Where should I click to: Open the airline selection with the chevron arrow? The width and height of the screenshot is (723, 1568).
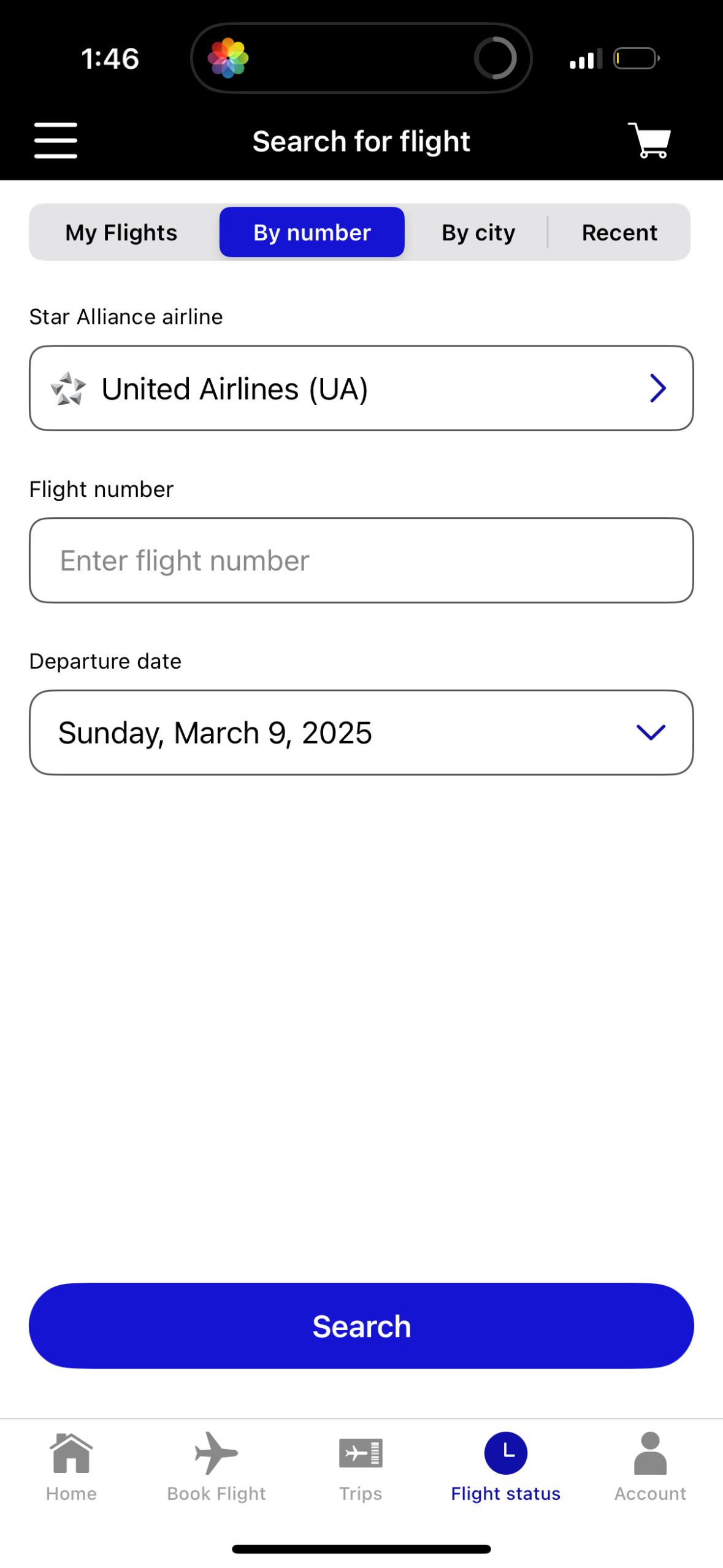[658, 388]
